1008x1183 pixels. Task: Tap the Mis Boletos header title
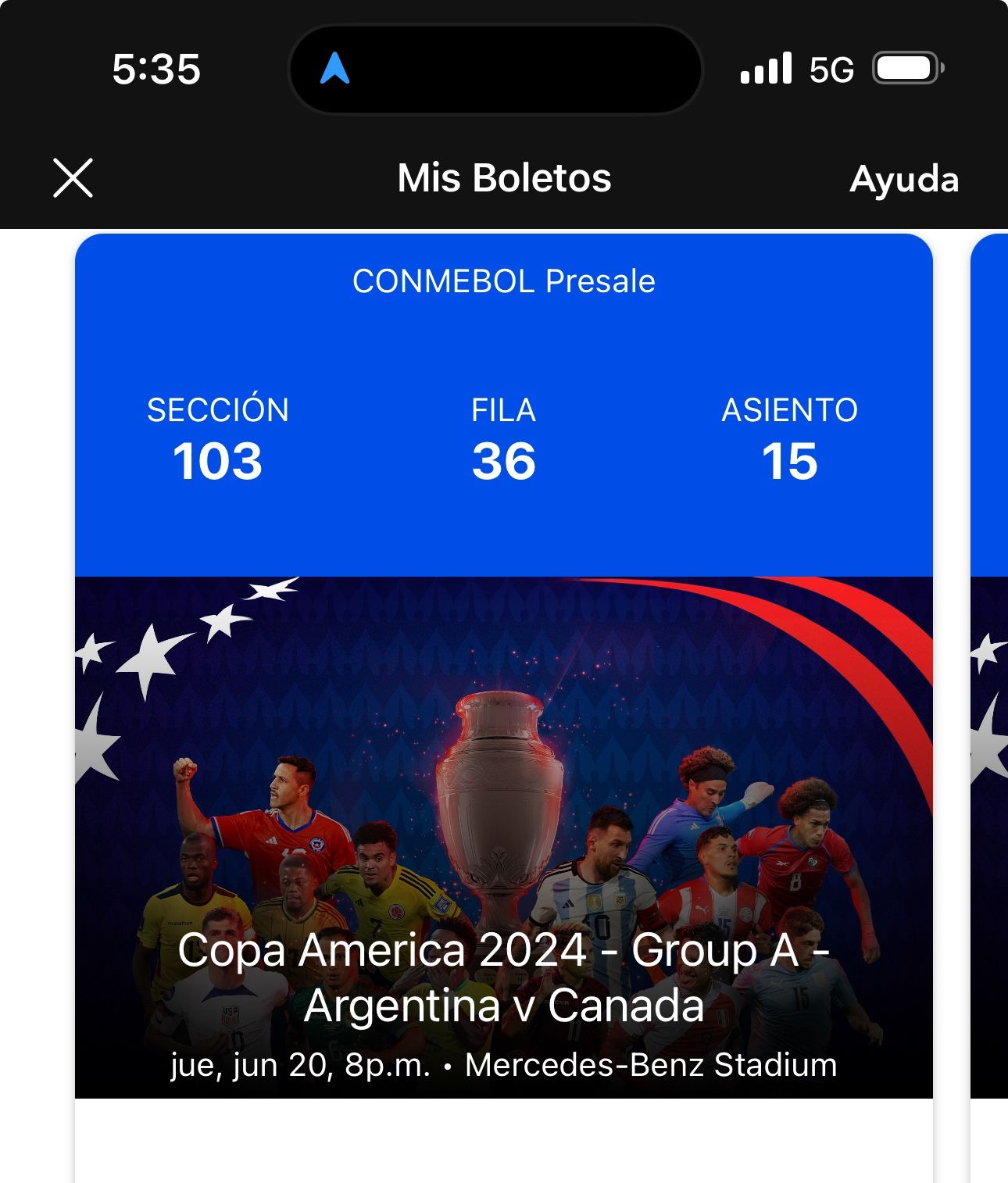pyautogui.click(x=503, y=179)
